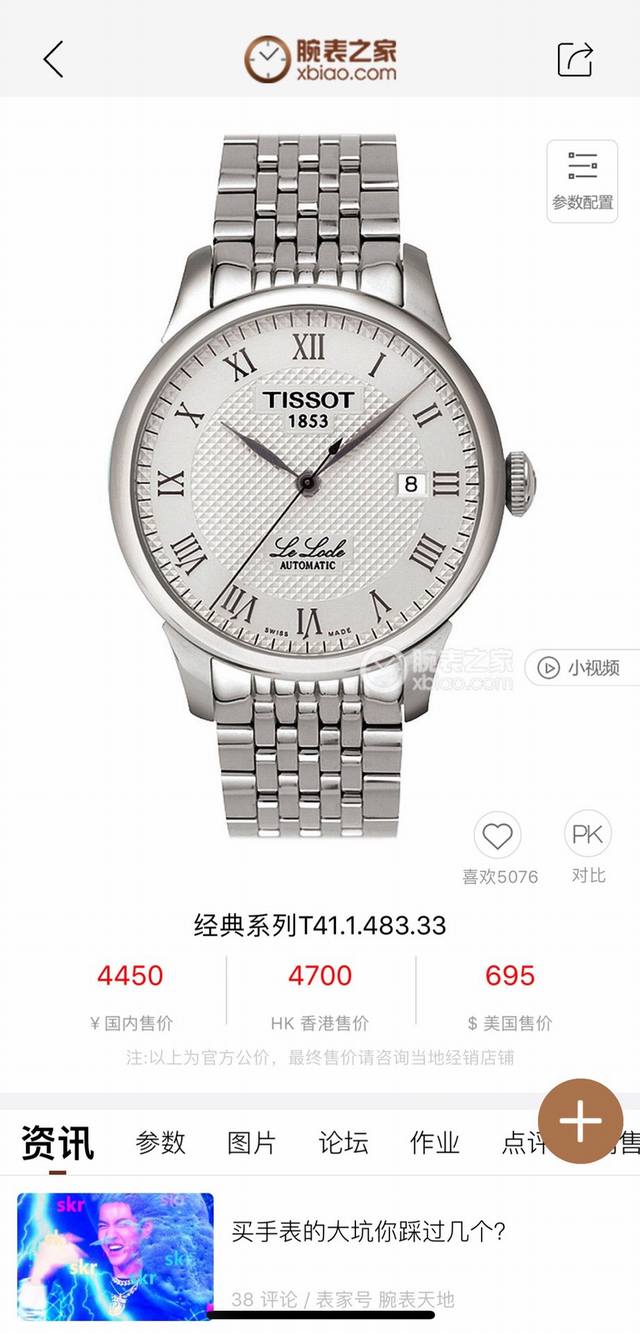Screen dimensions: 640x1333
Task: Open the 参数配置 specifications panel
Action: (582, 180)
